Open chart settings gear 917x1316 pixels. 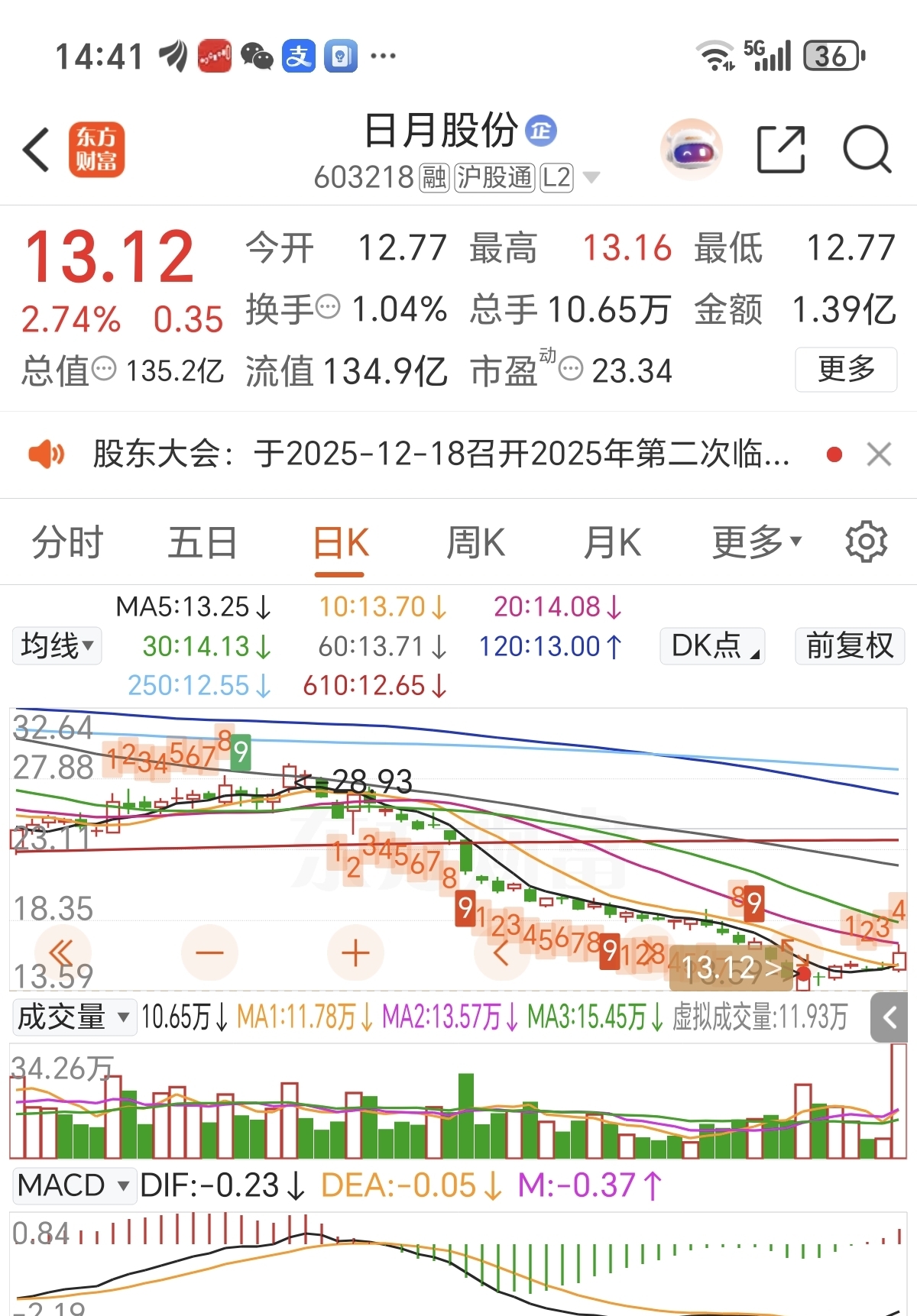(x=866, y=543)
